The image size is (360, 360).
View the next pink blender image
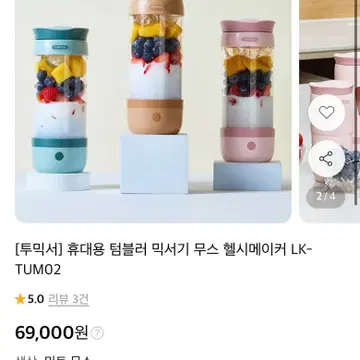(x=330, y=110)
